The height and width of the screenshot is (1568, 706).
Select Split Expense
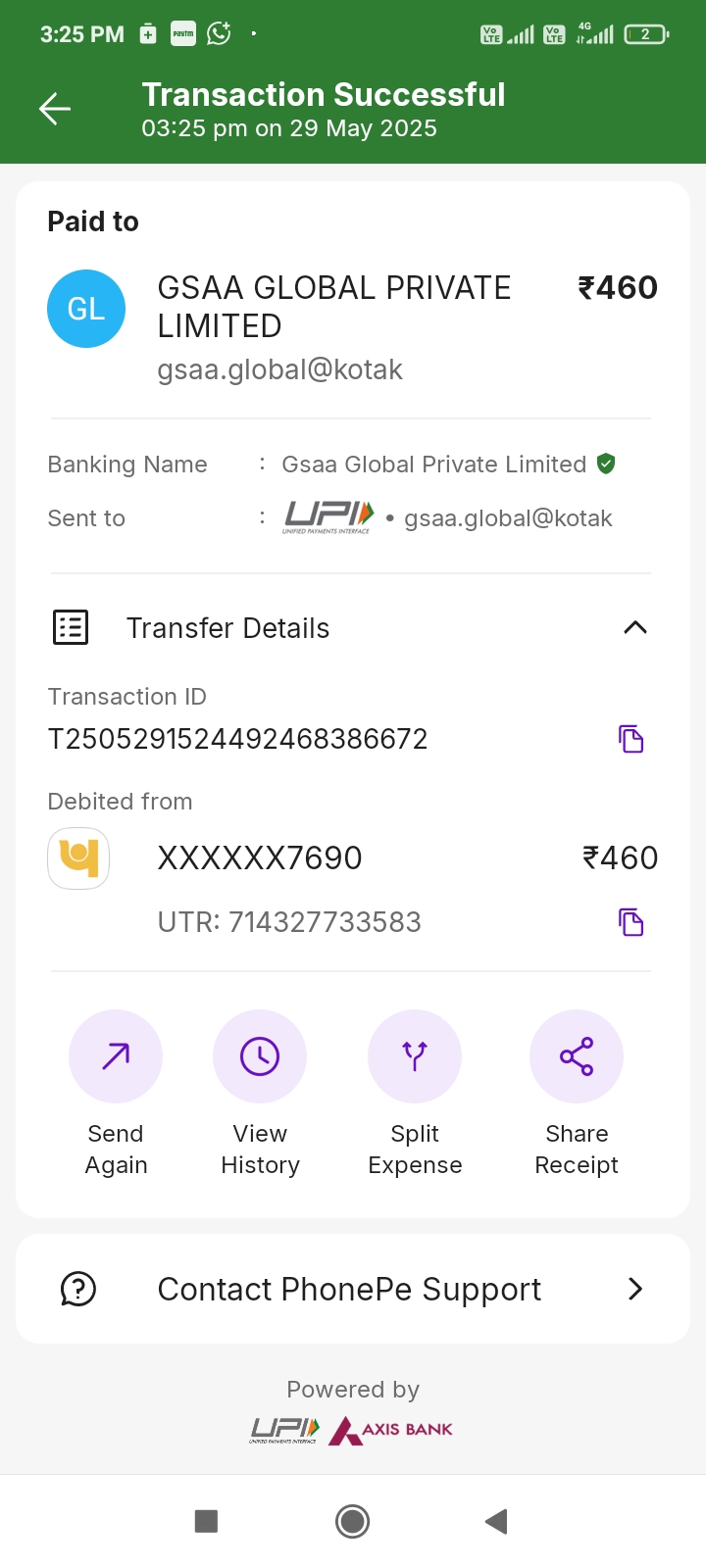415,1056
